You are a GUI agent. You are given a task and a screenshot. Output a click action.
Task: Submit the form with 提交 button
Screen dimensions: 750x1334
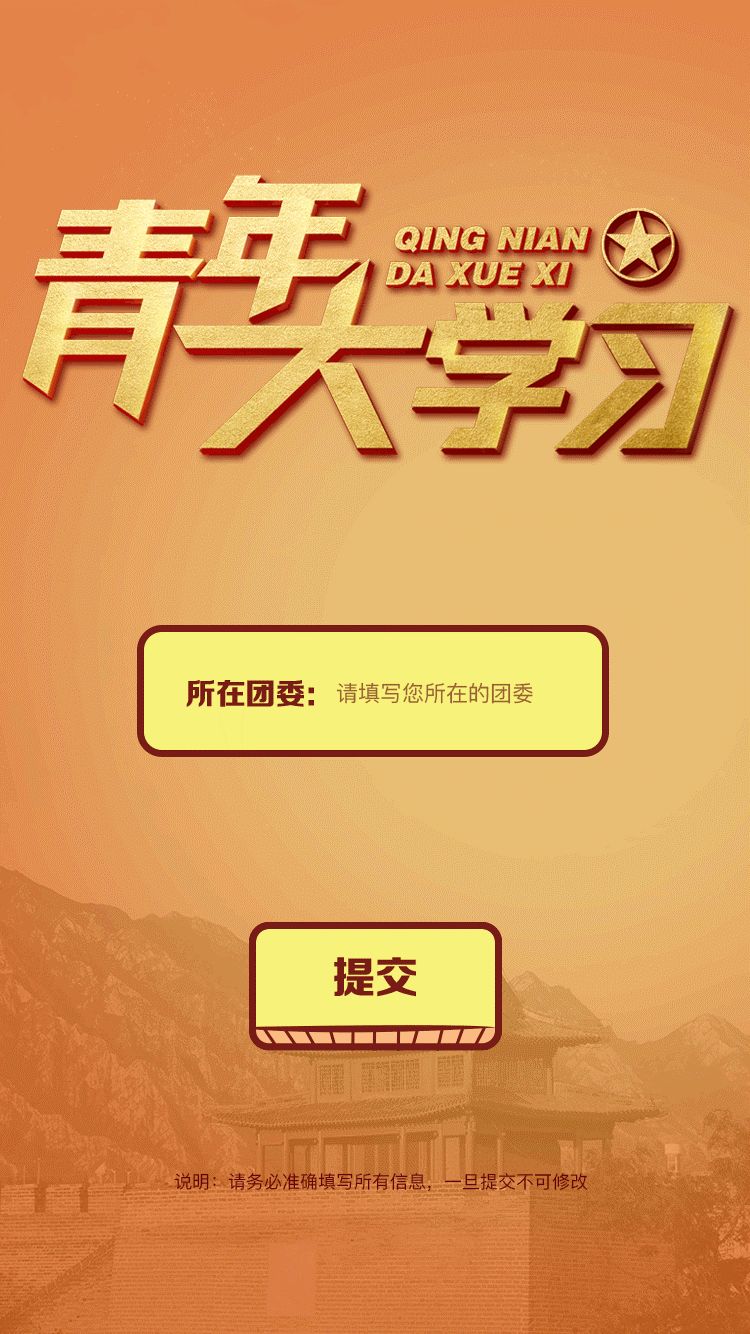[x=375, y=978]
